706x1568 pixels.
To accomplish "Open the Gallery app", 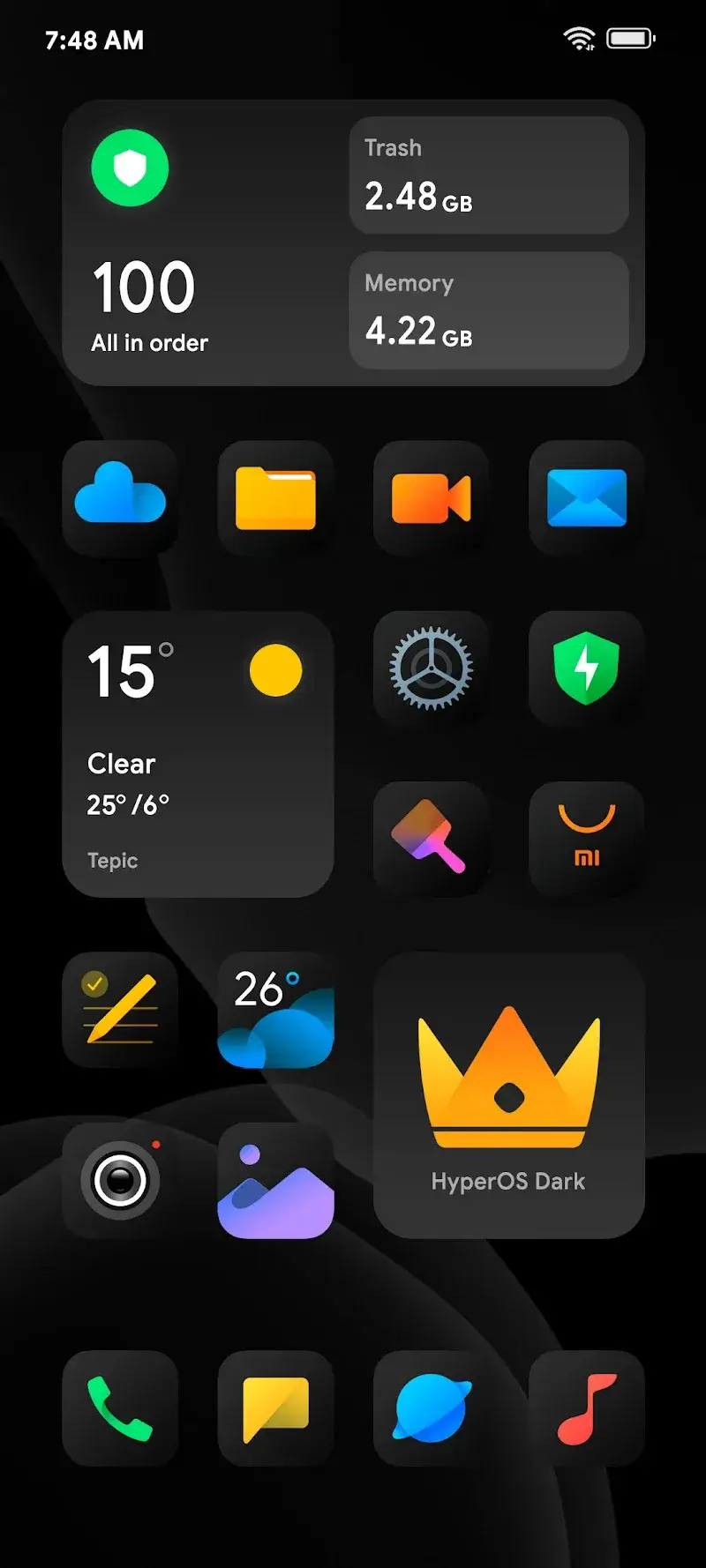I will pyautogui.click(x=276, y=1181).
